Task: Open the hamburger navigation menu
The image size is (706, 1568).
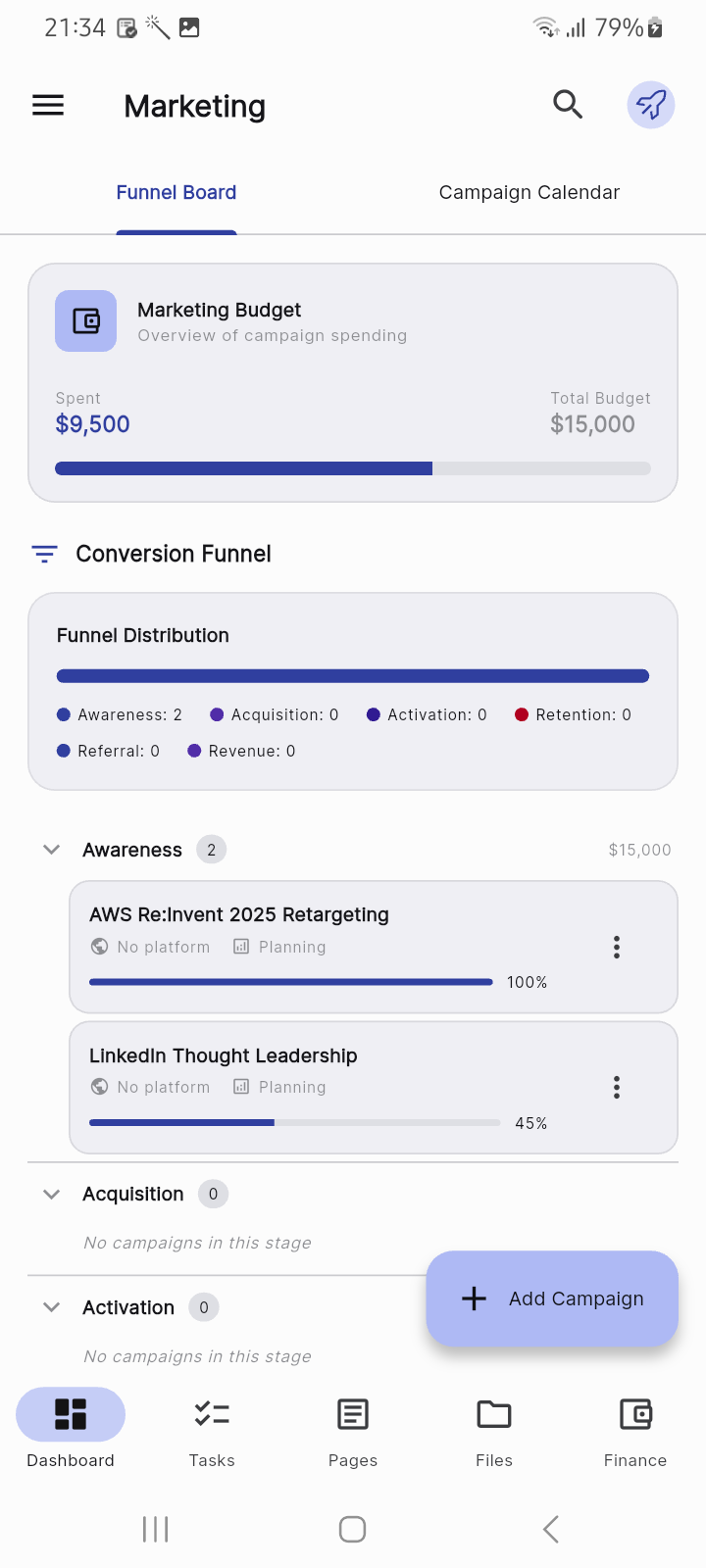Action: [x=47, y=105]
